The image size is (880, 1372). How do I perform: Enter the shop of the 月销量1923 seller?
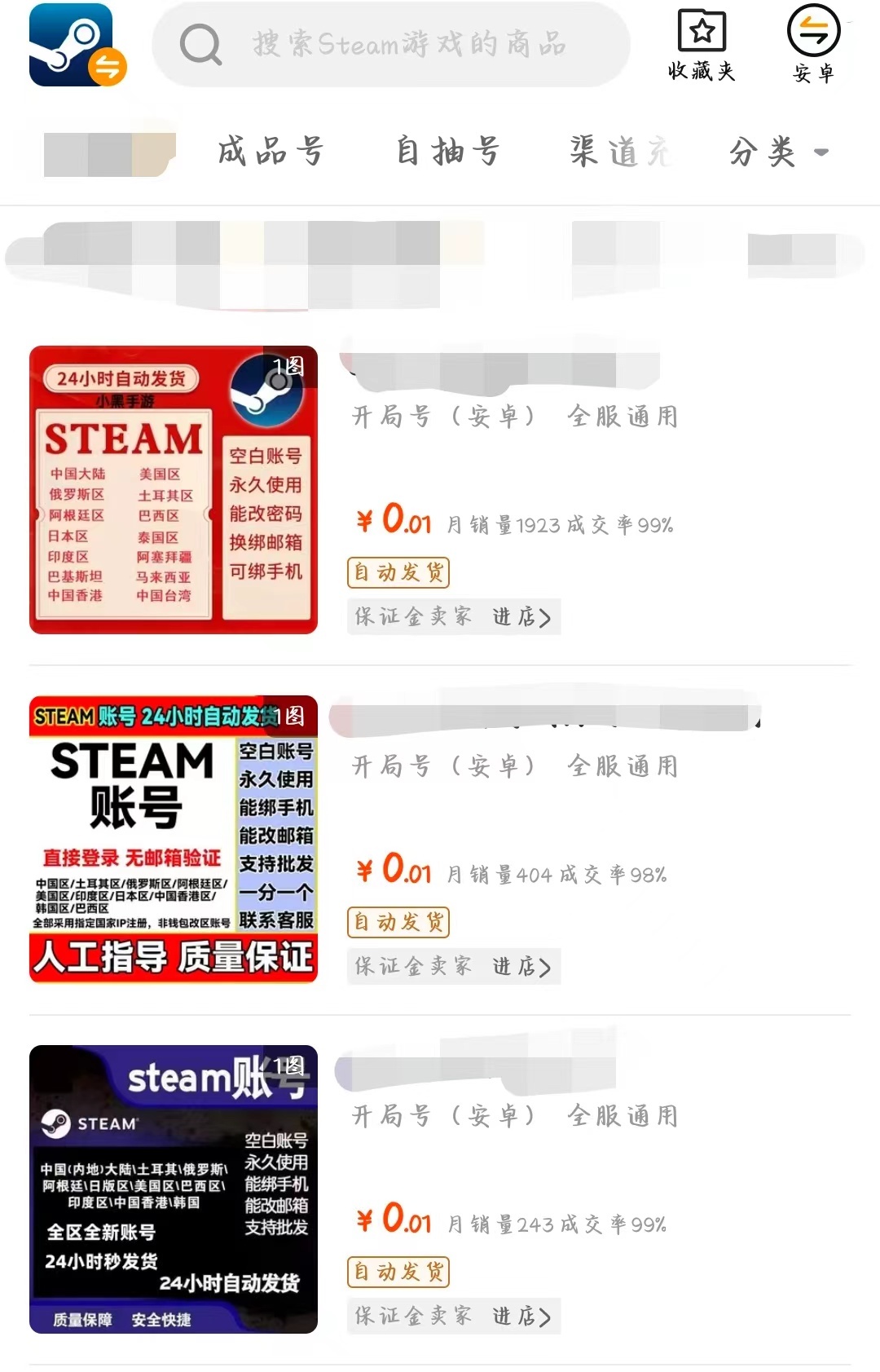(521, 617)
